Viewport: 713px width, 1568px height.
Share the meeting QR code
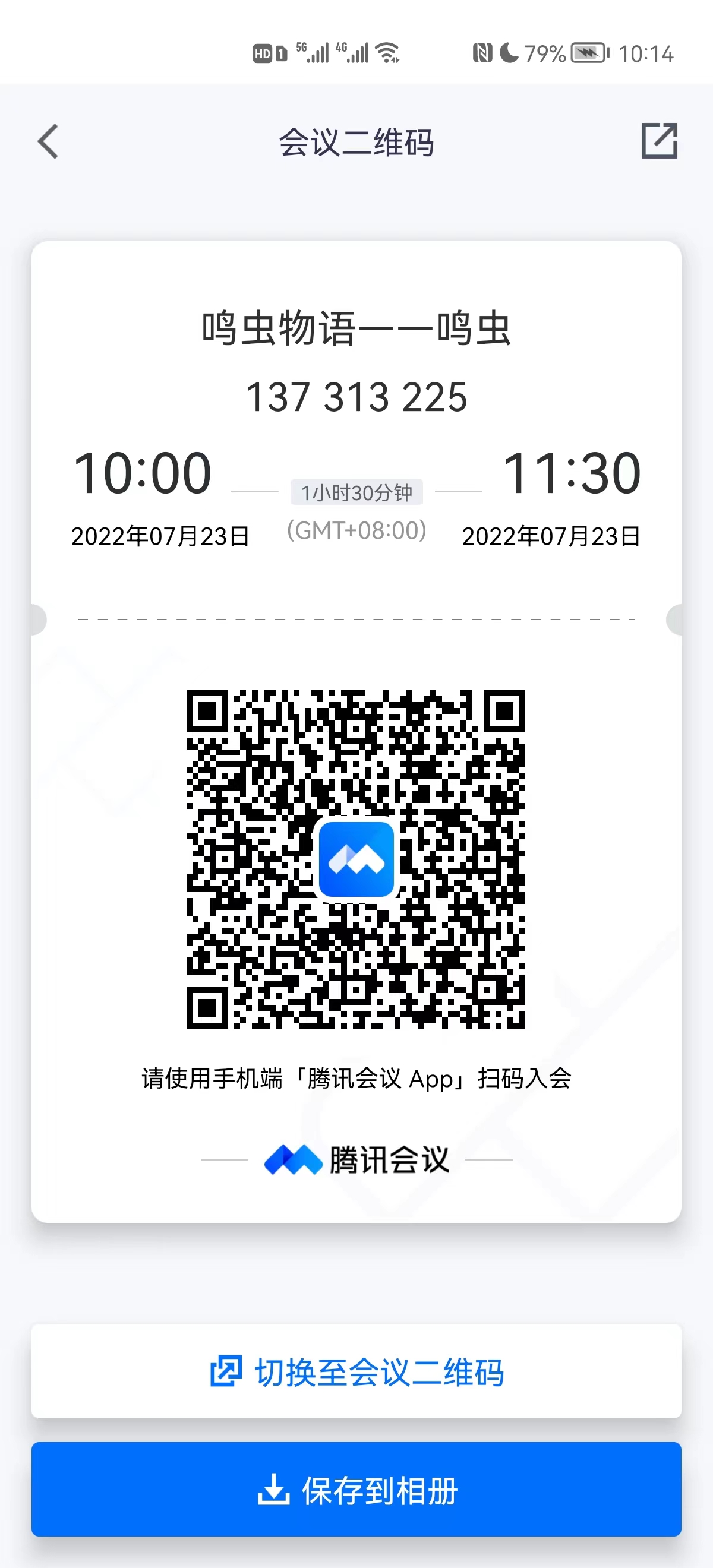659,141
